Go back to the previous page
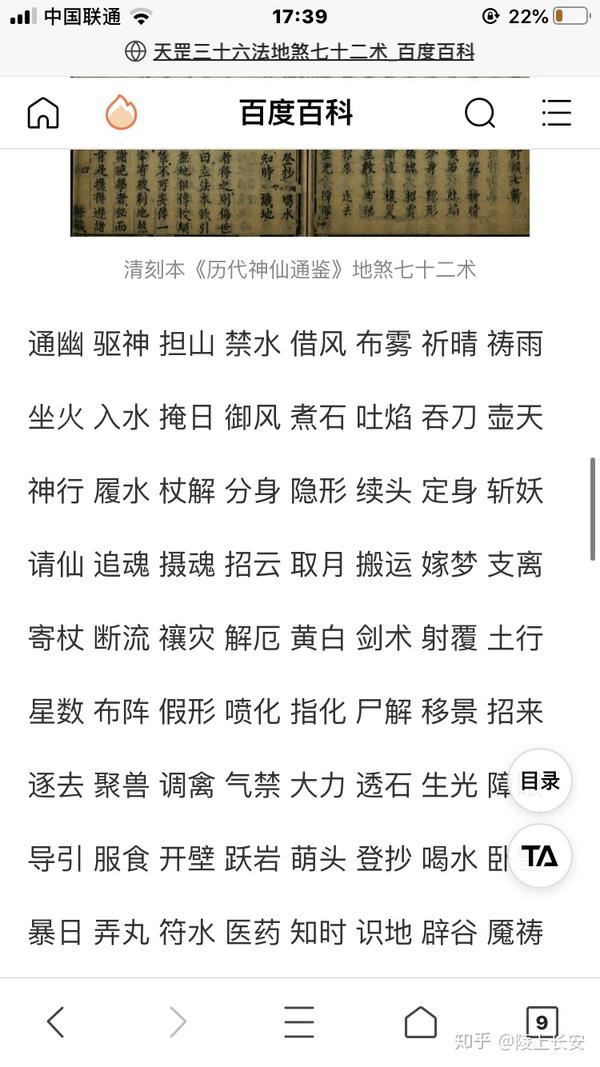Screen dimensions: 600x1067 pyautogui.click(x=55, y=1022)
